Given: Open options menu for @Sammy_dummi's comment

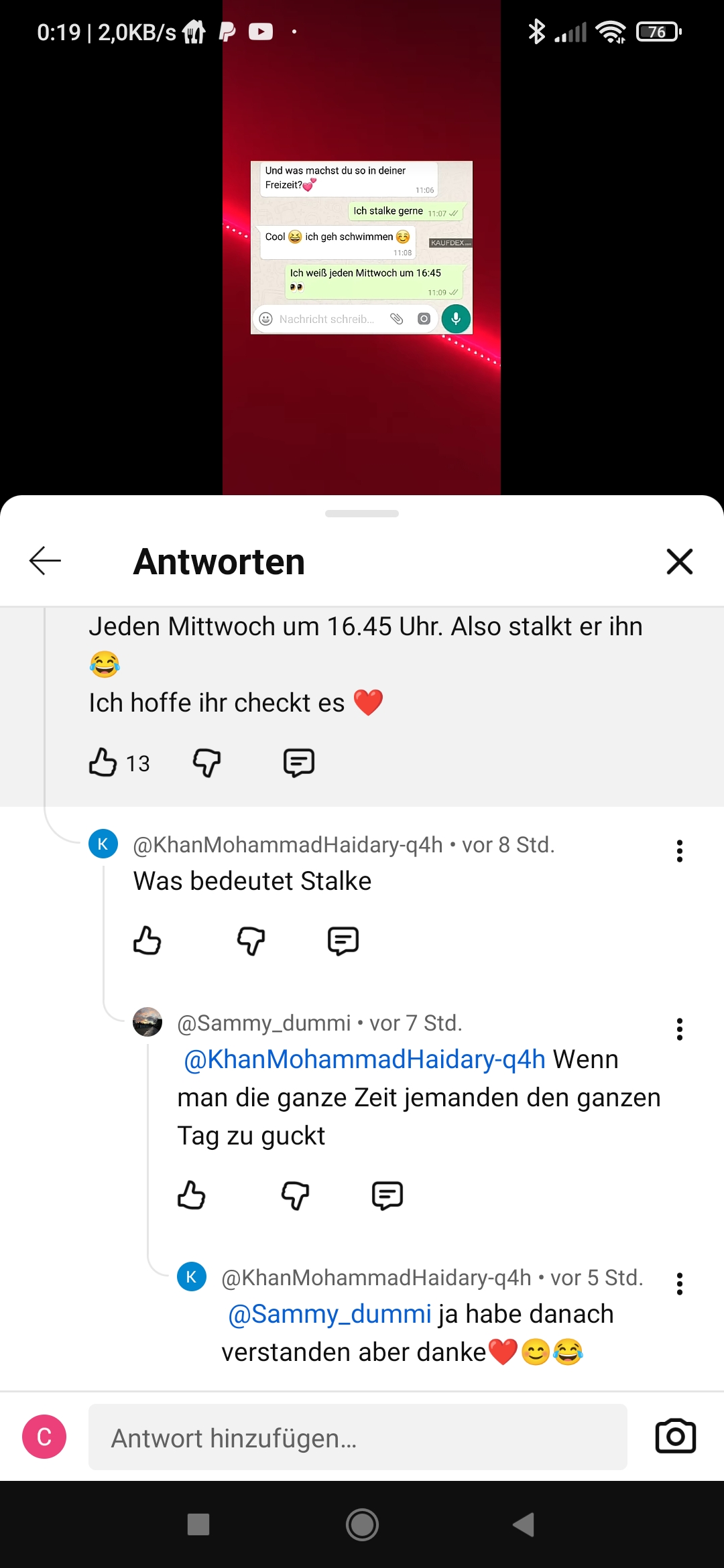Looking at the screenshot, I should tap(679, 1029).
